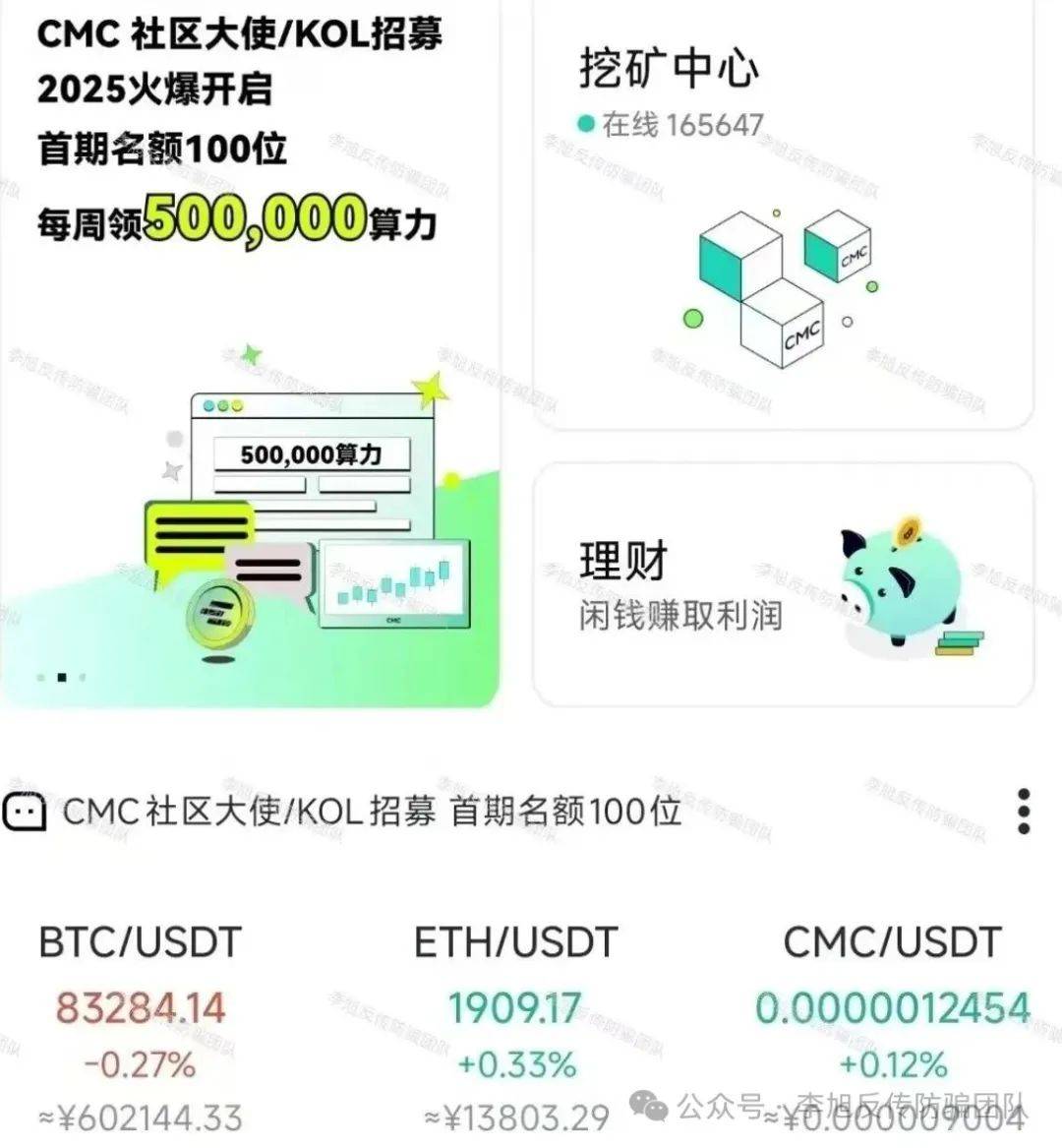This screenshot has width=1062, height=1148.
Task: View the BTC/USDT trading pair
Action: [140, 1023]
